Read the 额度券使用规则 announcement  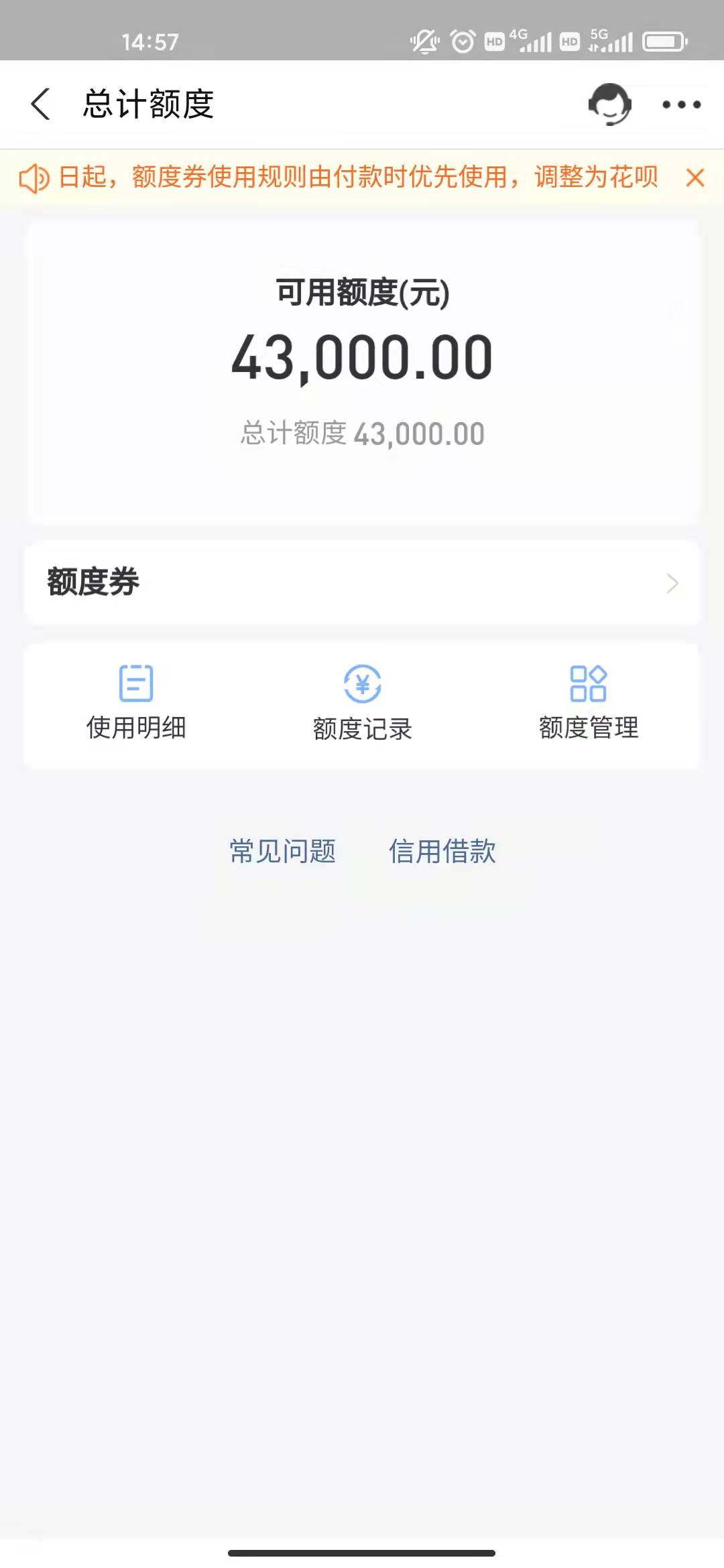[x=355, y=178]
